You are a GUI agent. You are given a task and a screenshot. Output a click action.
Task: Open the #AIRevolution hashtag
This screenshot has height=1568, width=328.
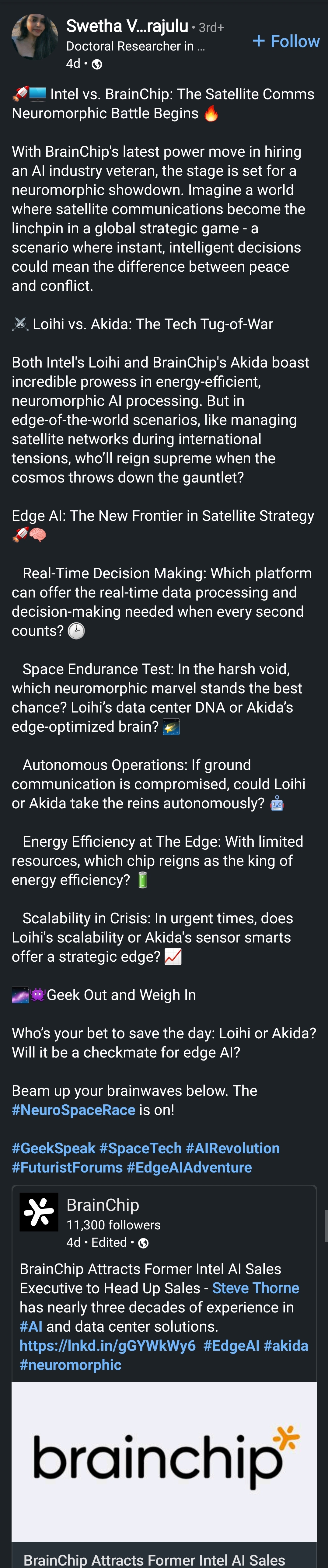point(232,1147)
